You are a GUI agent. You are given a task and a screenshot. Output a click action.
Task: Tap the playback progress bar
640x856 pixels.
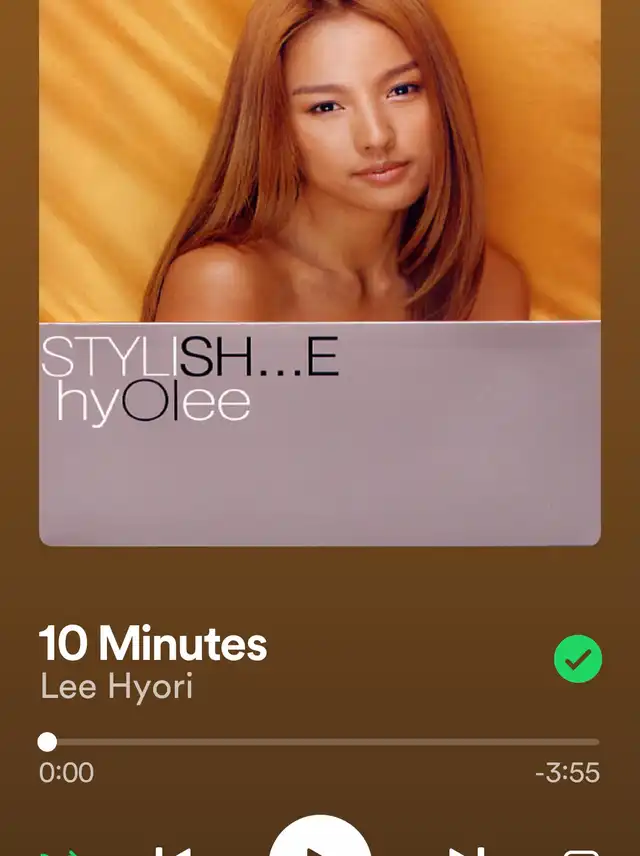(x=320, y=742)
